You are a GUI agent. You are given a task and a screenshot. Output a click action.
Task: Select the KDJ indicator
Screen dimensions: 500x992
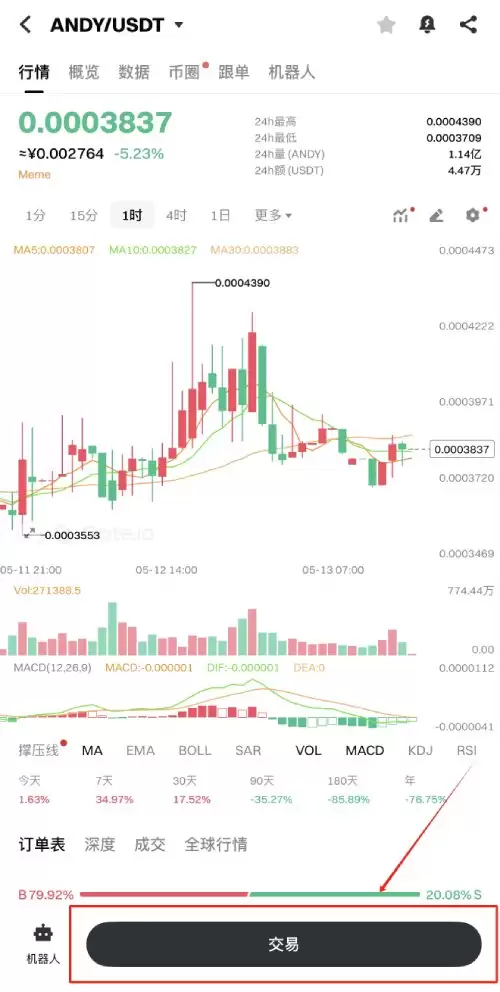420,750
